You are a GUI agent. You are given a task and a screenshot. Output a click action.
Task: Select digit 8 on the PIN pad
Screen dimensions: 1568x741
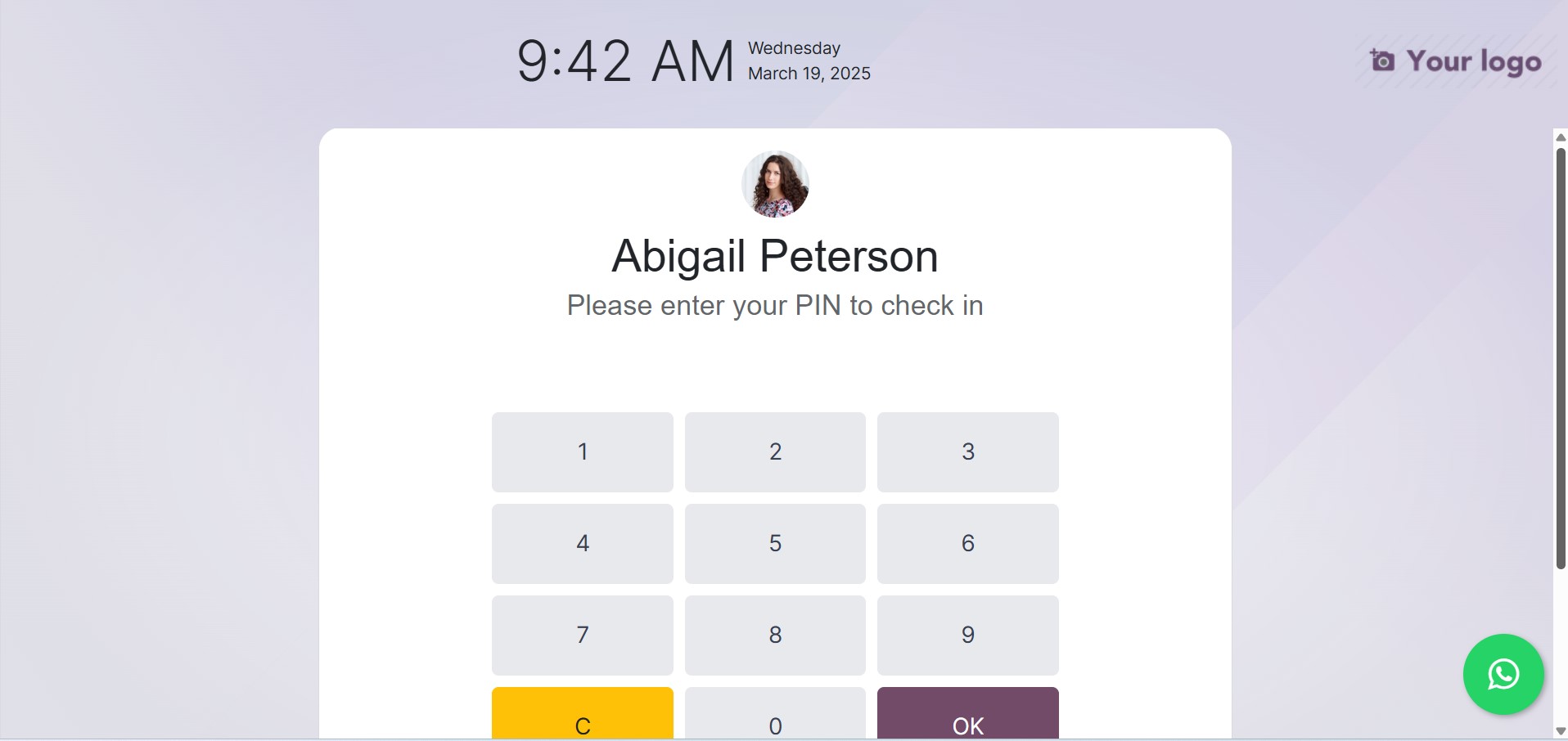[x=775, y=635]
